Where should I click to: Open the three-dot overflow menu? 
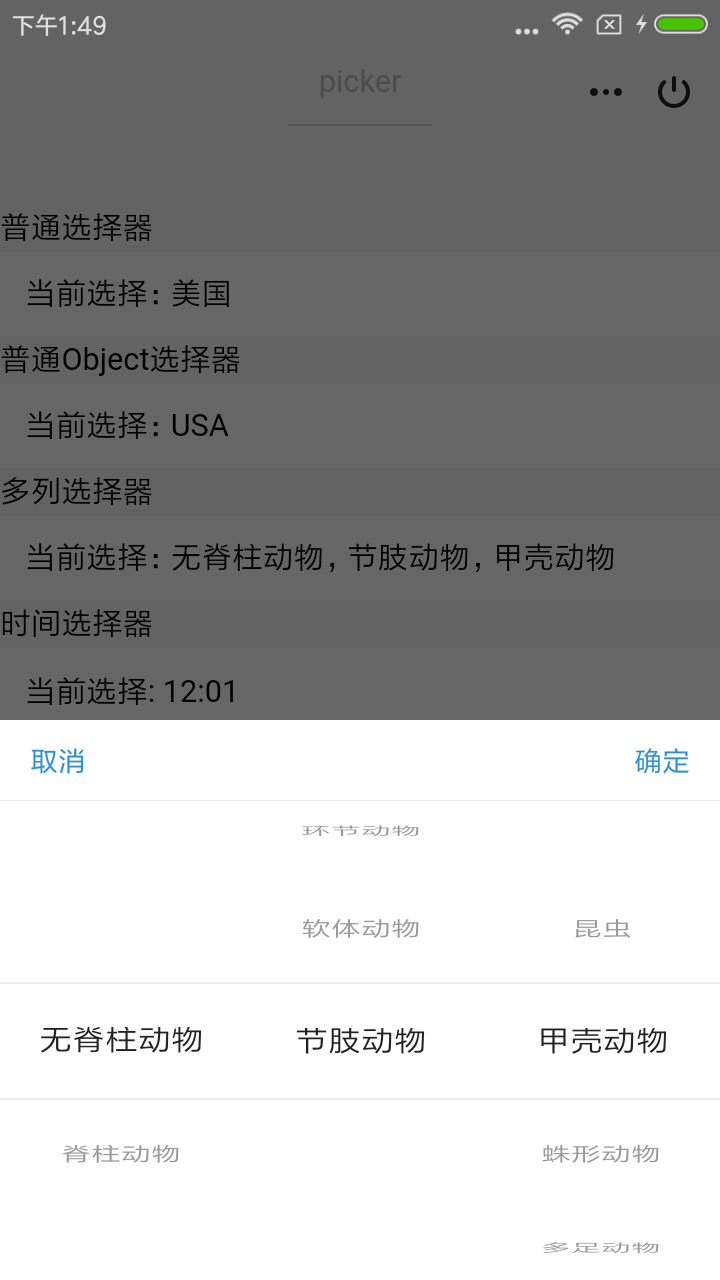[605, 92]
